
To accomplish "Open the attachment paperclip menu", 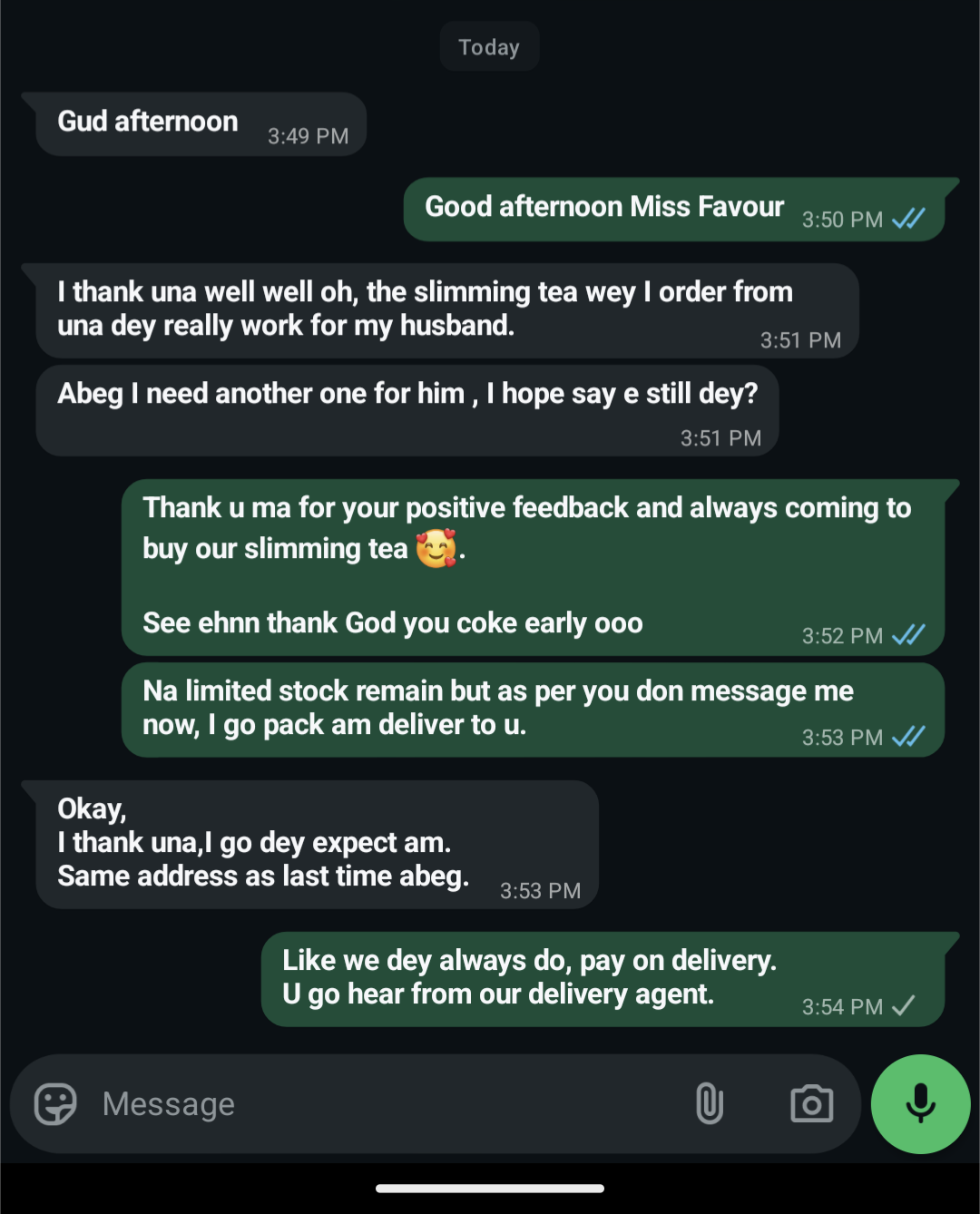I will (x=710, y=1104).
